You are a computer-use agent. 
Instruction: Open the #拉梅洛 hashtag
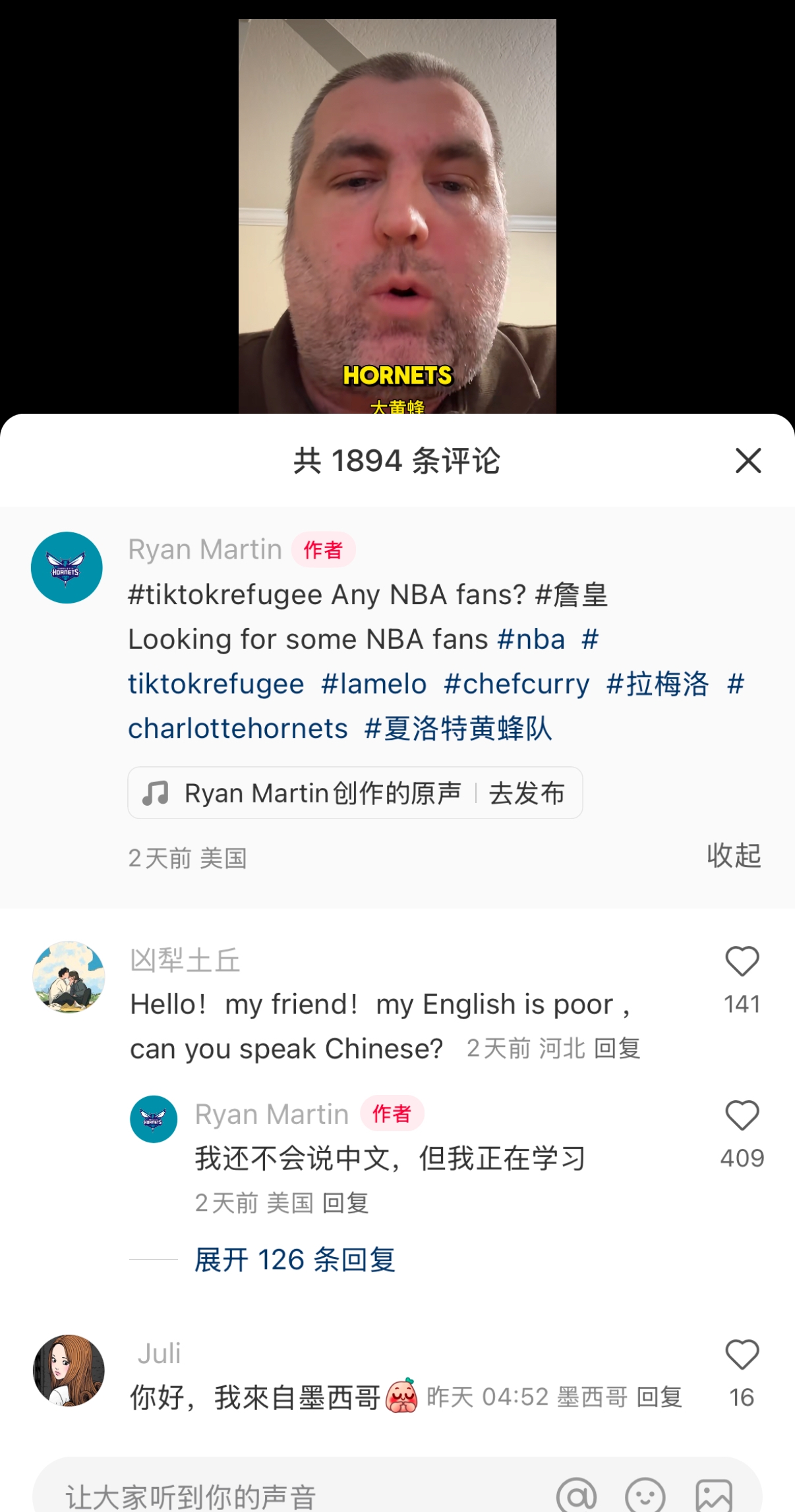[x=658, y=684]
